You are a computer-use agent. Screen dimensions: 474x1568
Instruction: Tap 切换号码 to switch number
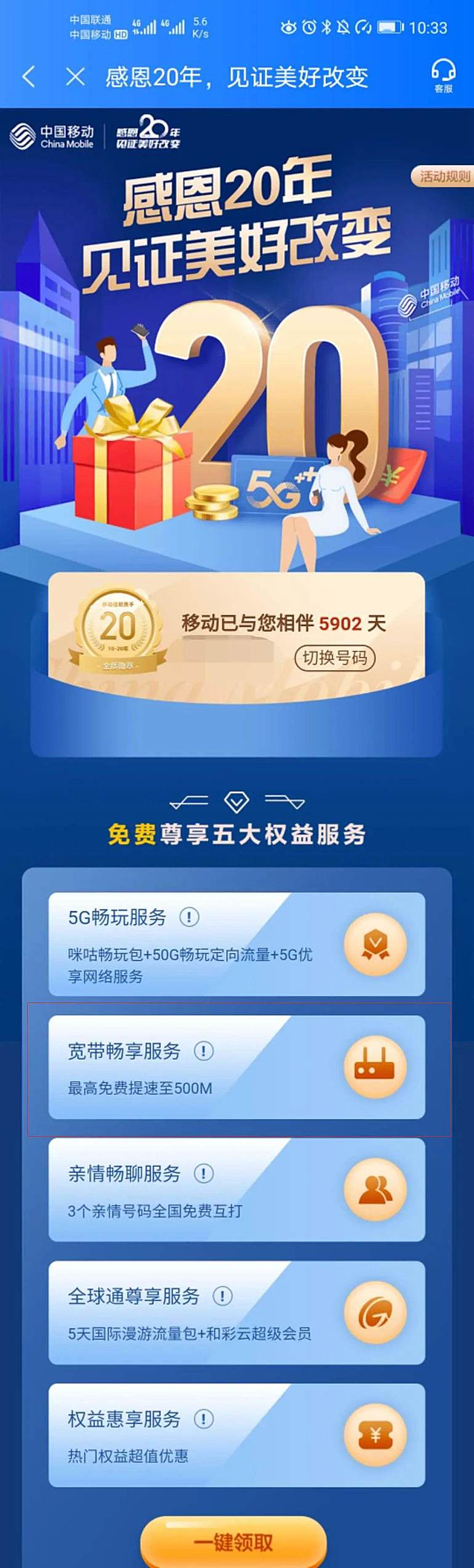(335, 657)
